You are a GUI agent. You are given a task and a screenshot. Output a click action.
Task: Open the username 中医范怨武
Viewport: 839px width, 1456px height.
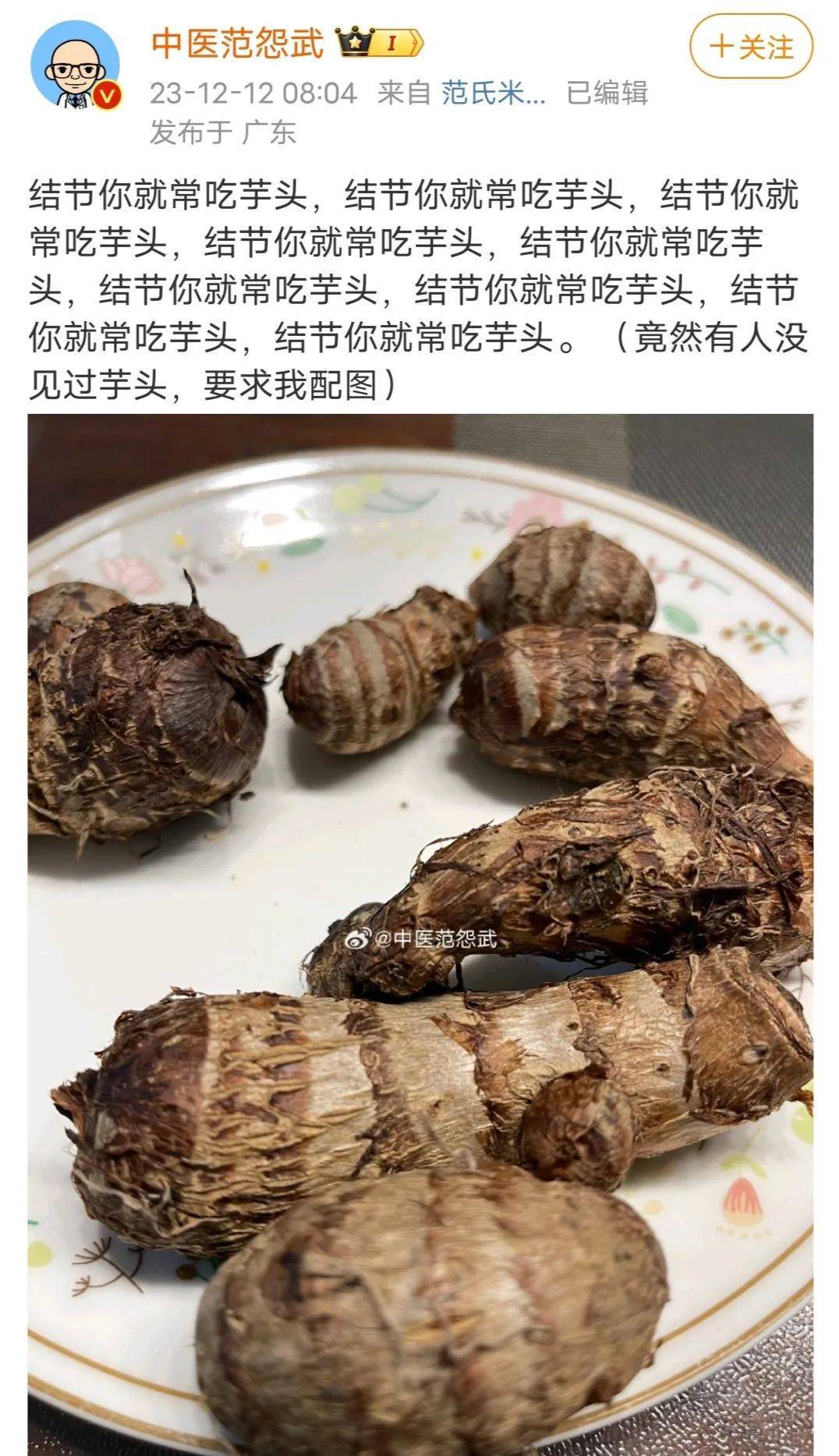pos(237,43)
